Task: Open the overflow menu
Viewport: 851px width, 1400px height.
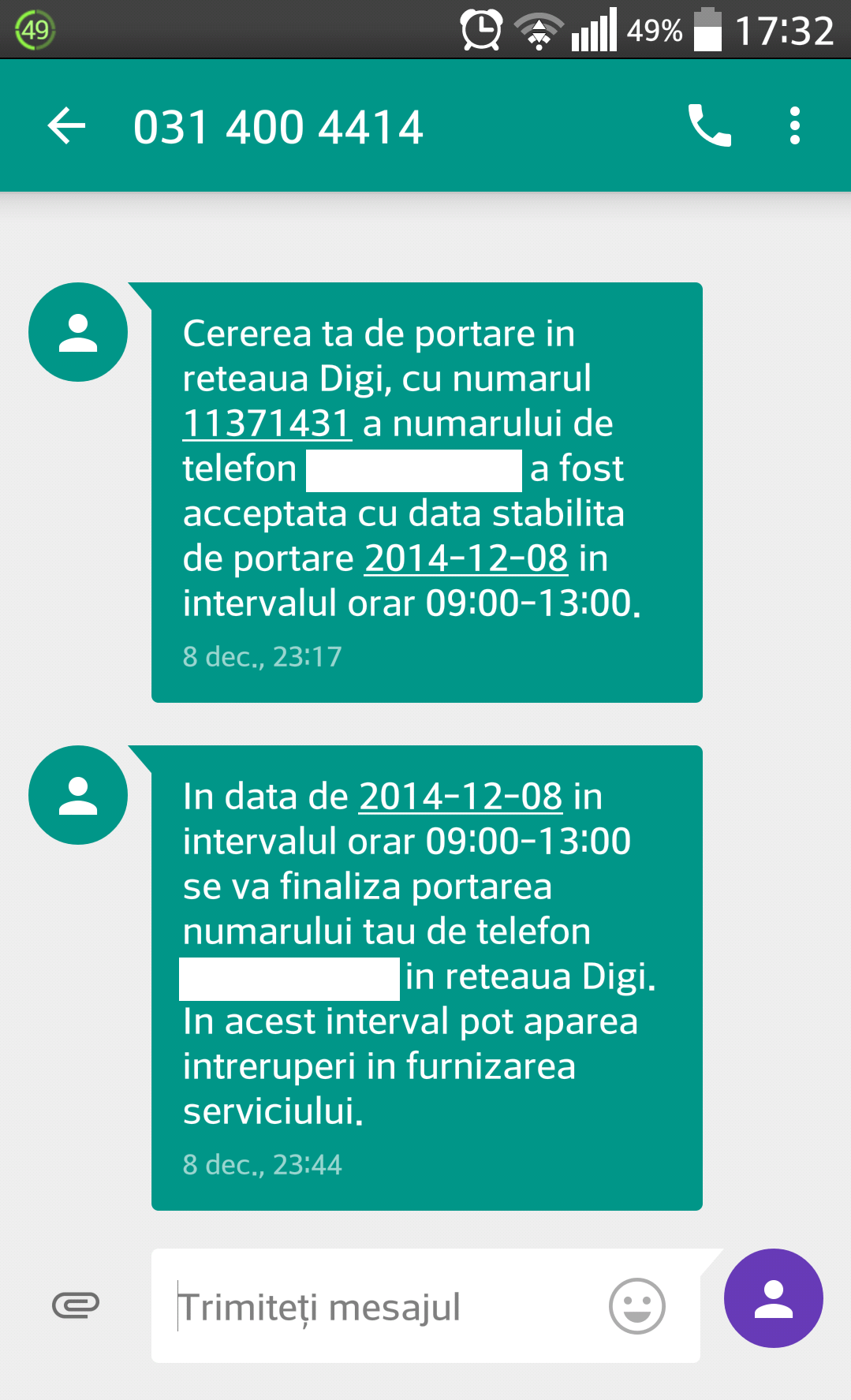Action: click(794, 126)
